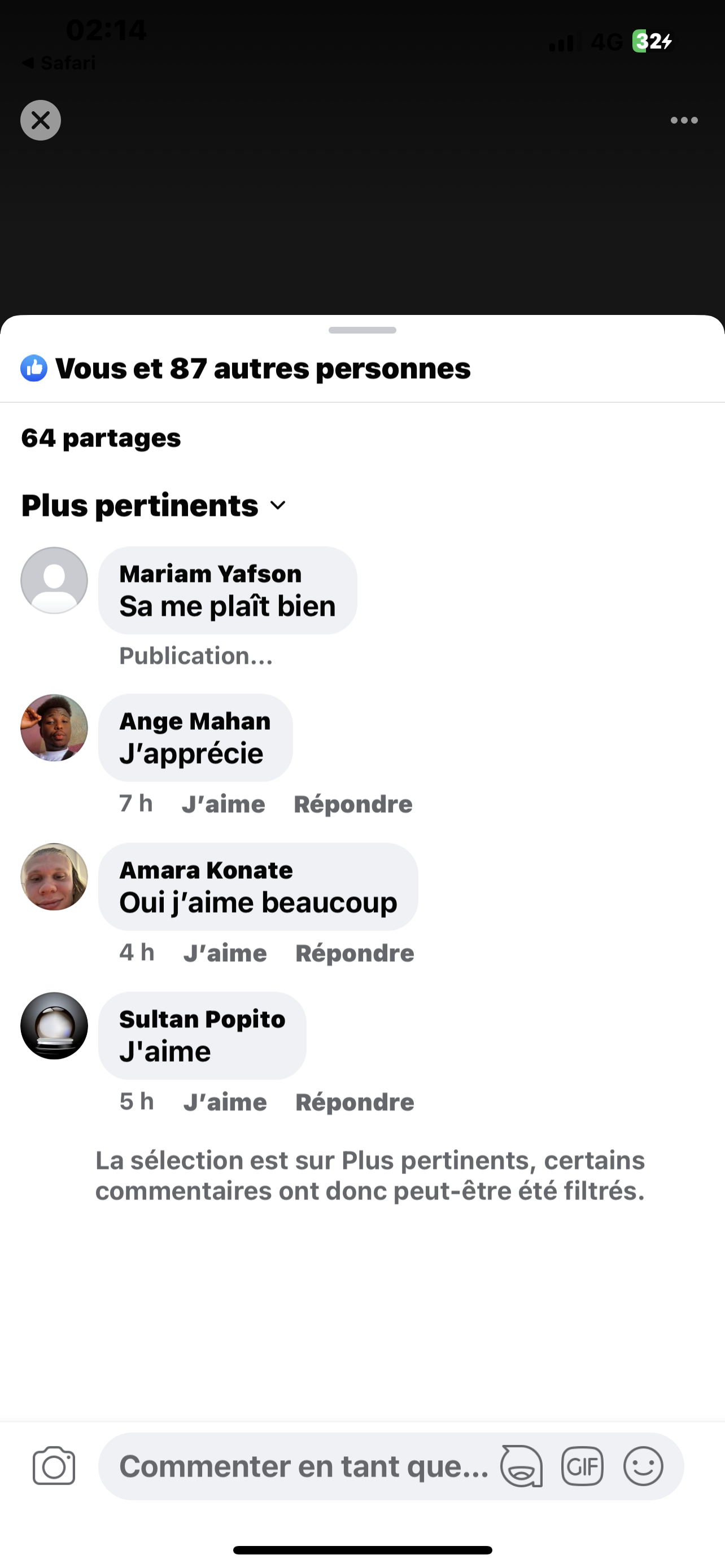The width and height of the screenshot is (725, 1568).
Task: Attach a photo with the camera icon
Action: (x=54, y=1466)
